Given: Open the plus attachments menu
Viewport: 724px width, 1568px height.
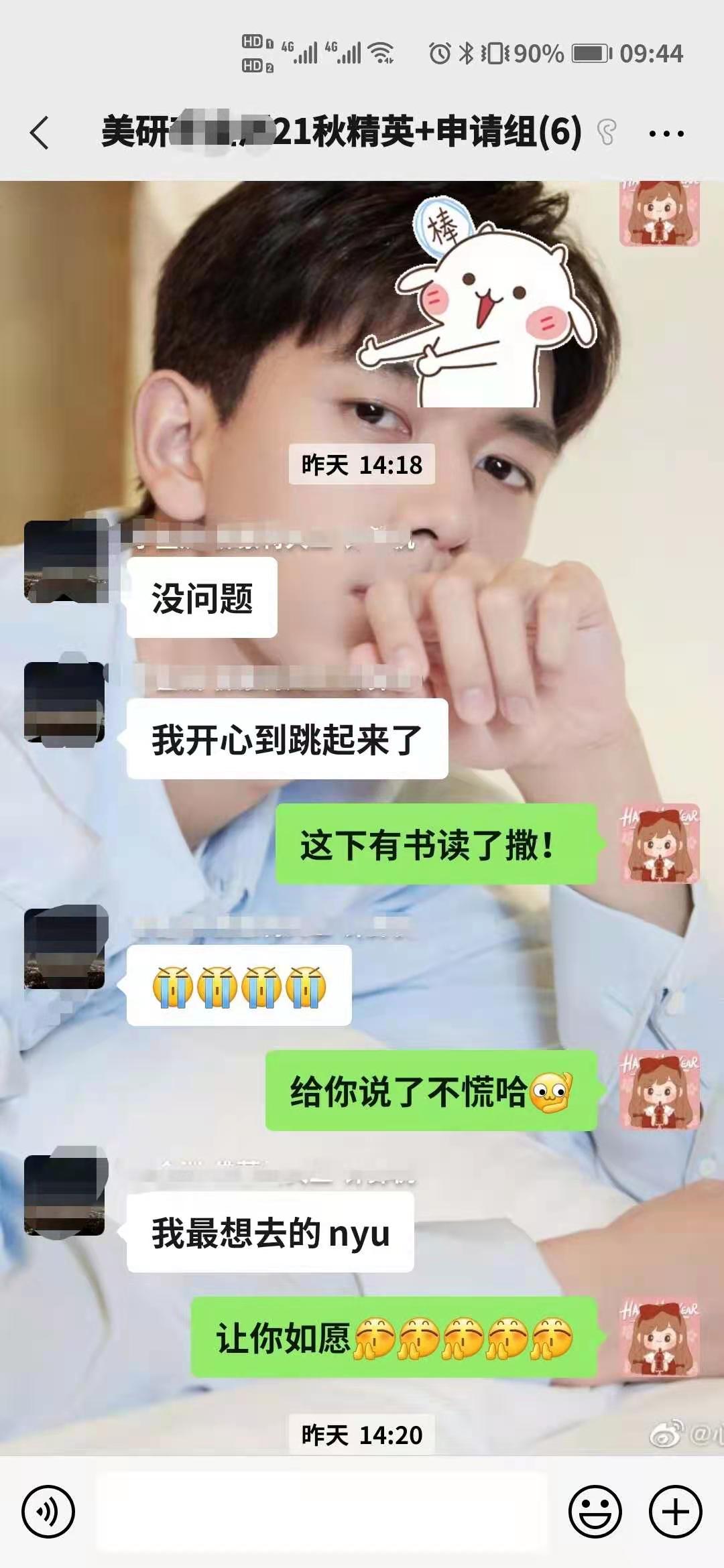Looking at the screenshot, I should coord(675,1512).
